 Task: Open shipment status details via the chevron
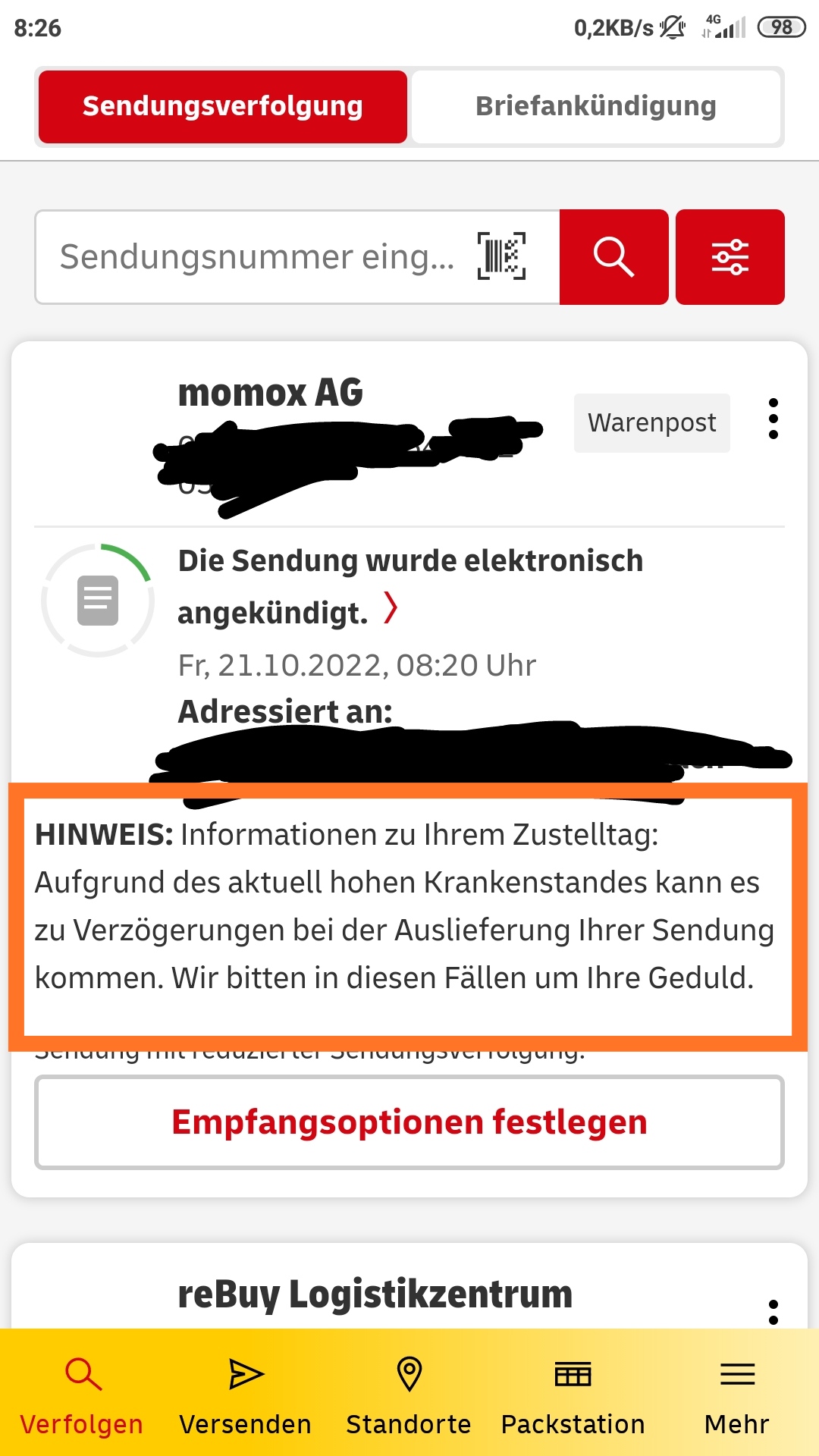[x=391, y=608]
